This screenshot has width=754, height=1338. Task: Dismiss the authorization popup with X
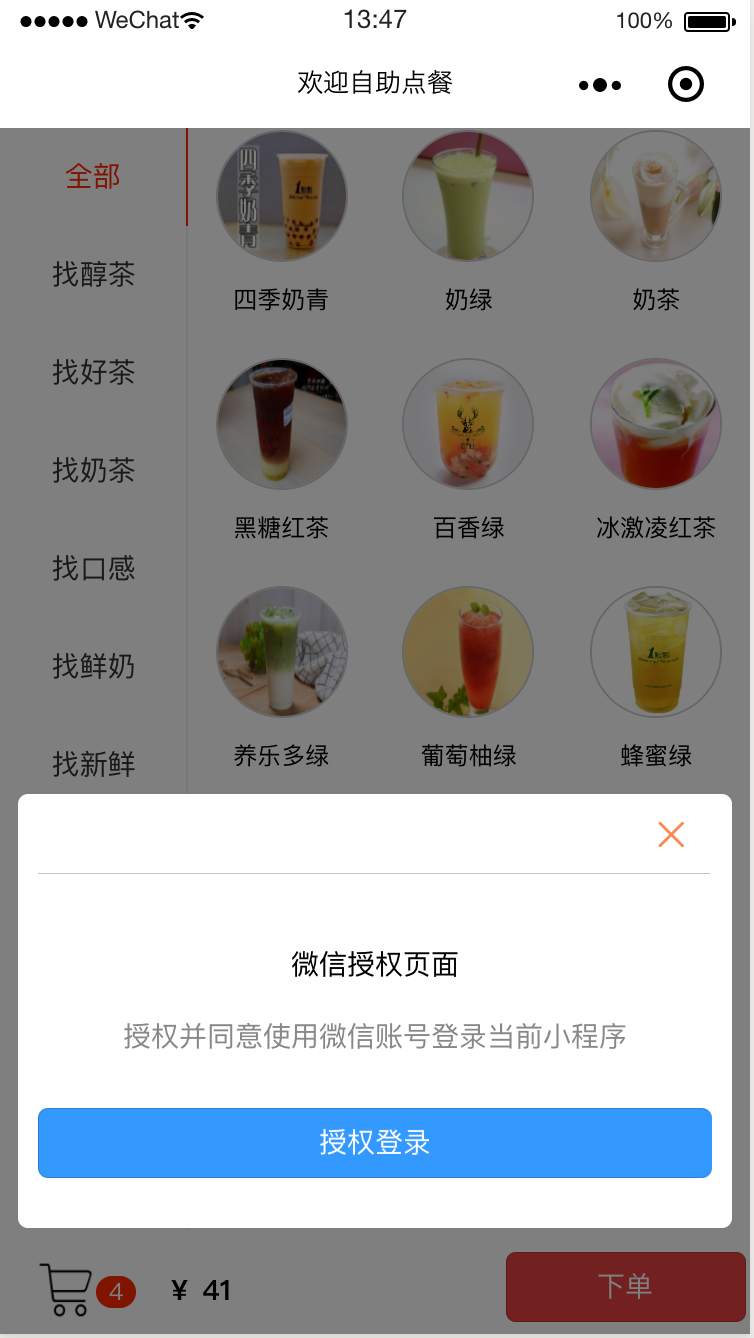point(671,834)
